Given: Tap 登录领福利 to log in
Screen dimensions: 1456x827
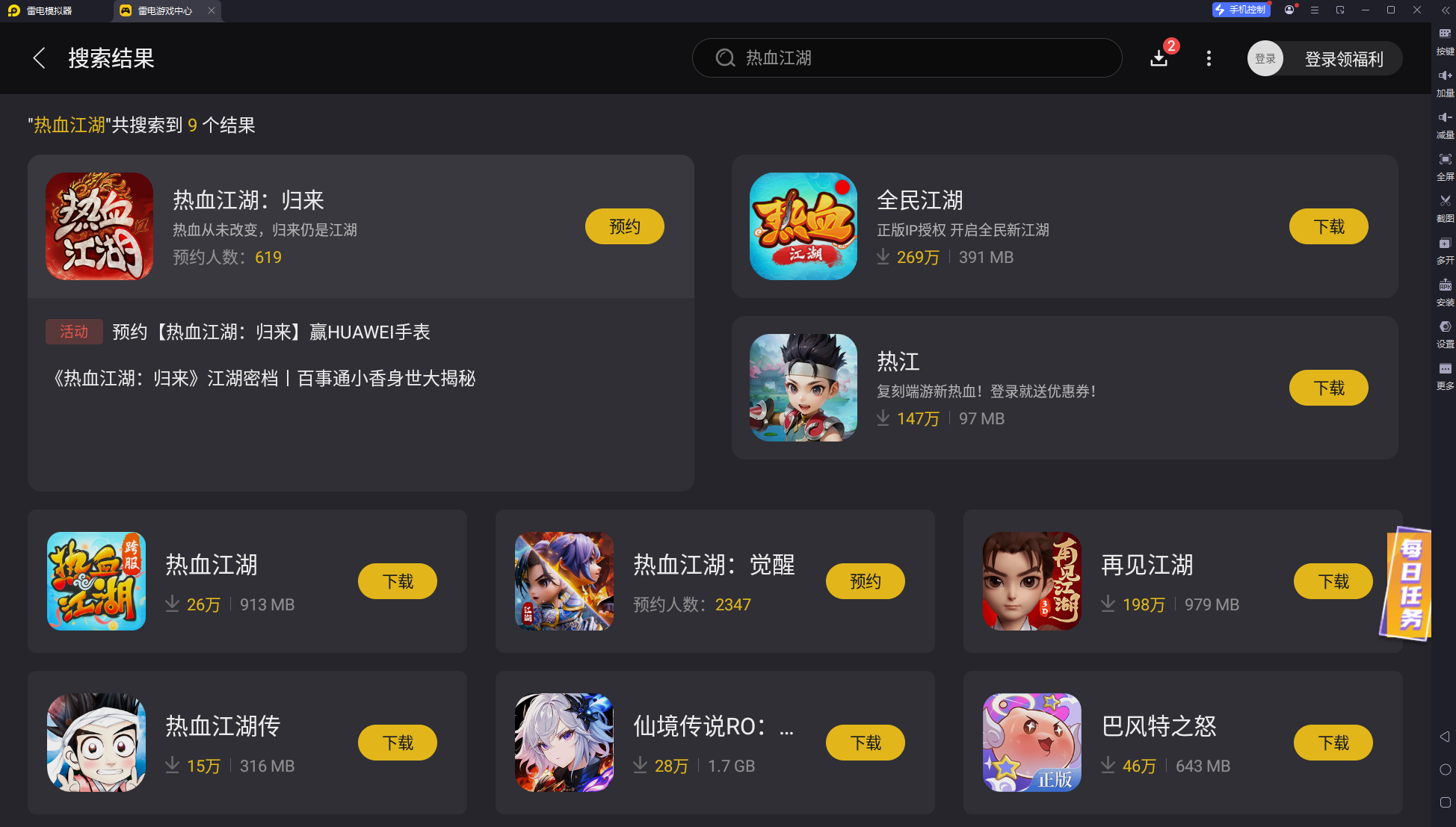Looking at the screenshot, I should [1343, 59].
